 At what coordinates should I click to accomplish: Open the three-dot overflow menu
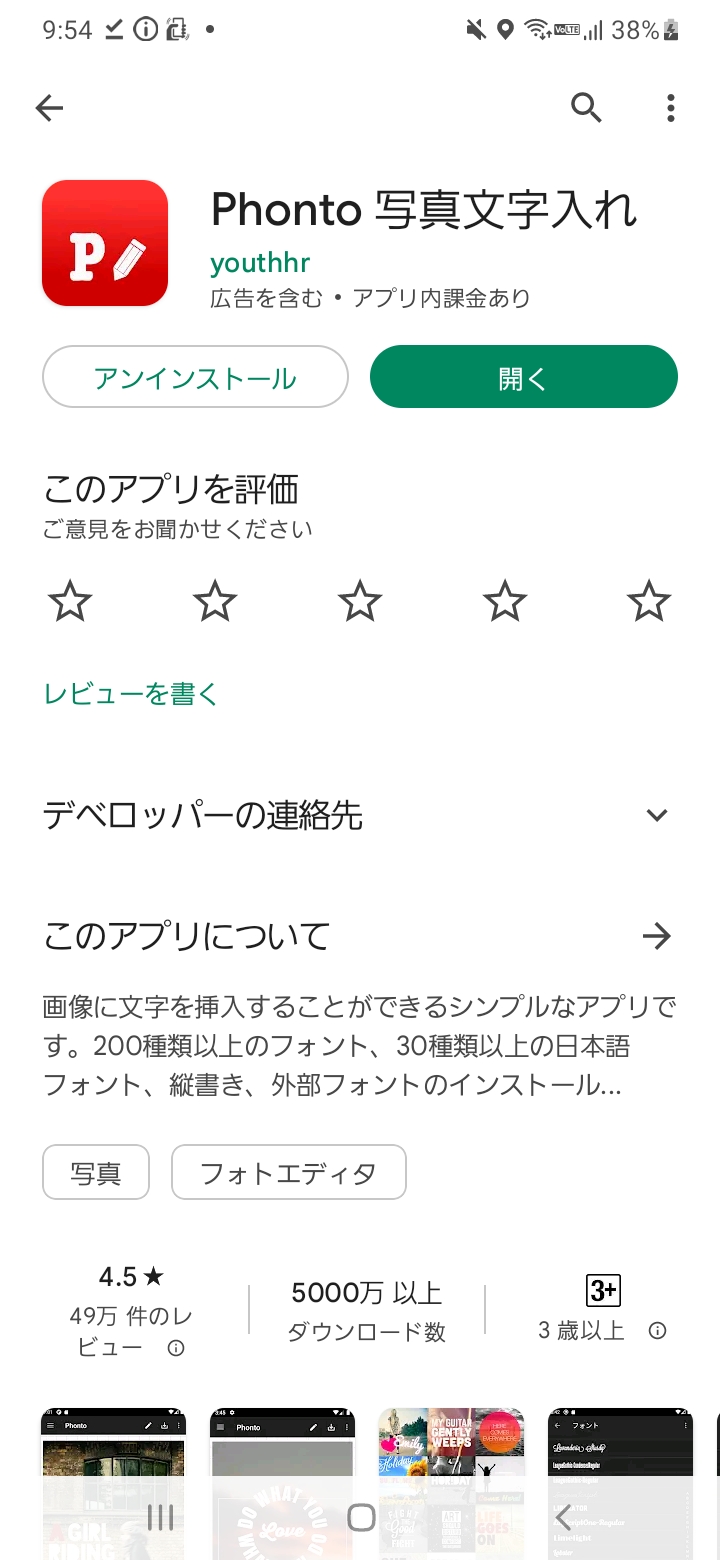coord(670,108)
